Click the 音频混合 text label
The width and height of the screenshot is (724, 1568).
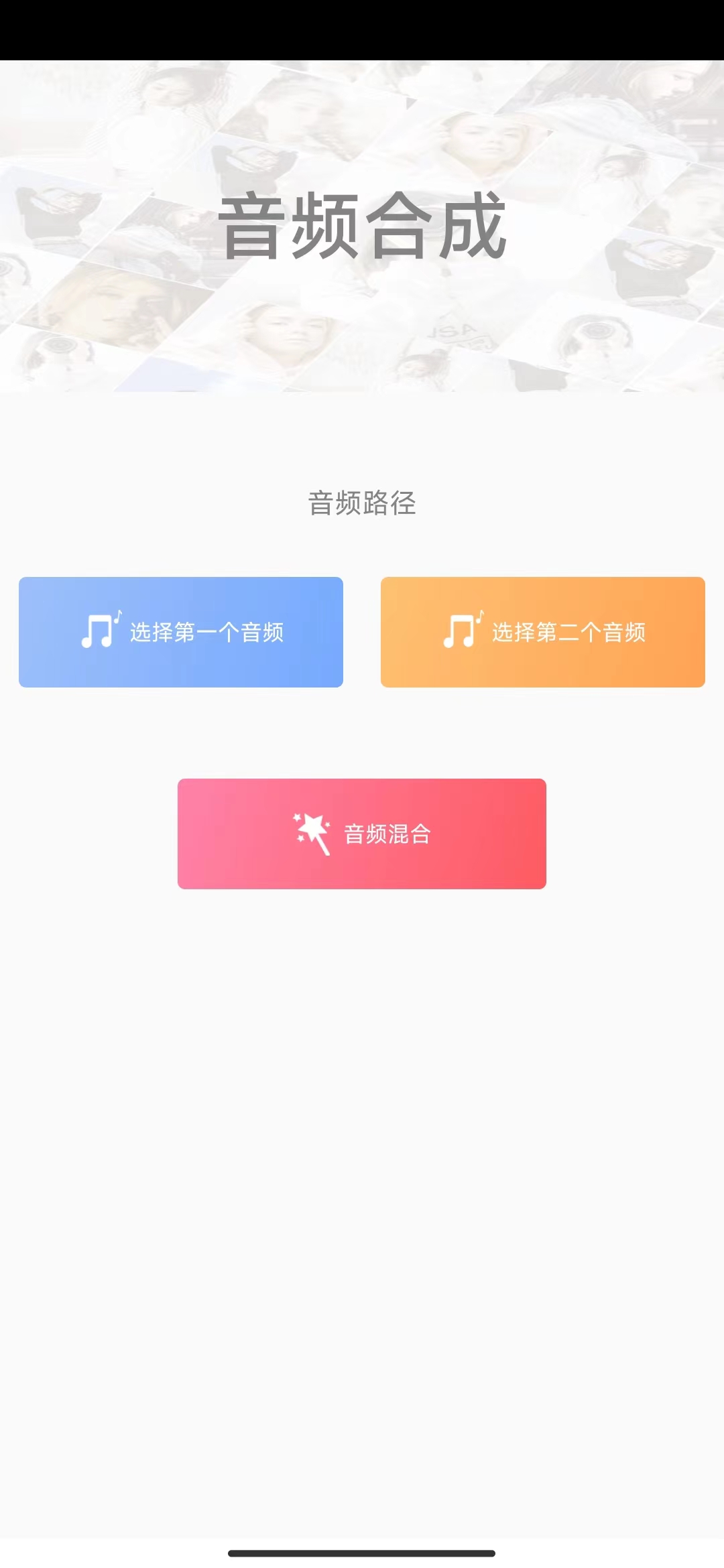coord(387,834)
